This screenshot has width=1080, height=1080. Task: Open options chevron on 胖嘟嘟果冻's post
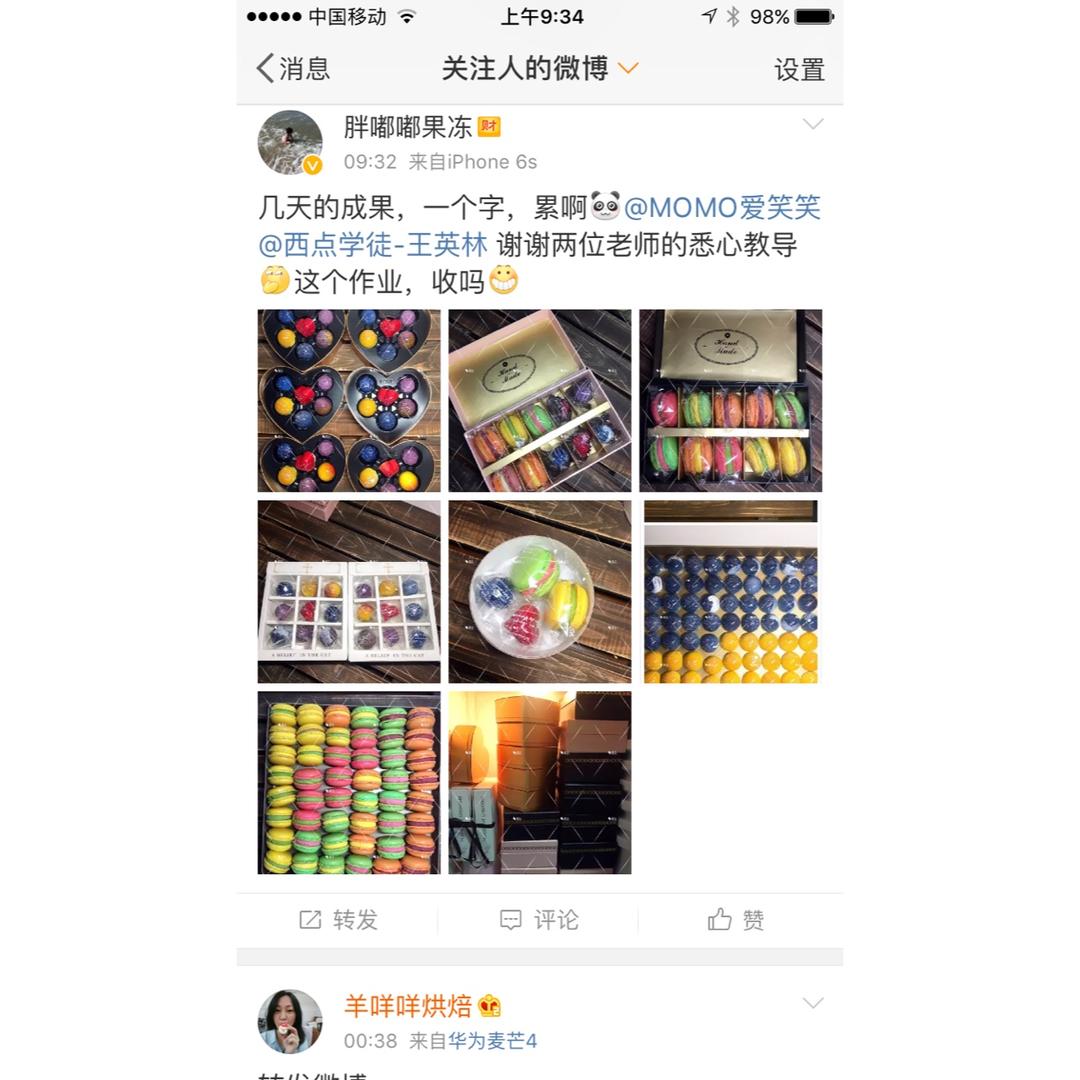coord(813,125)
